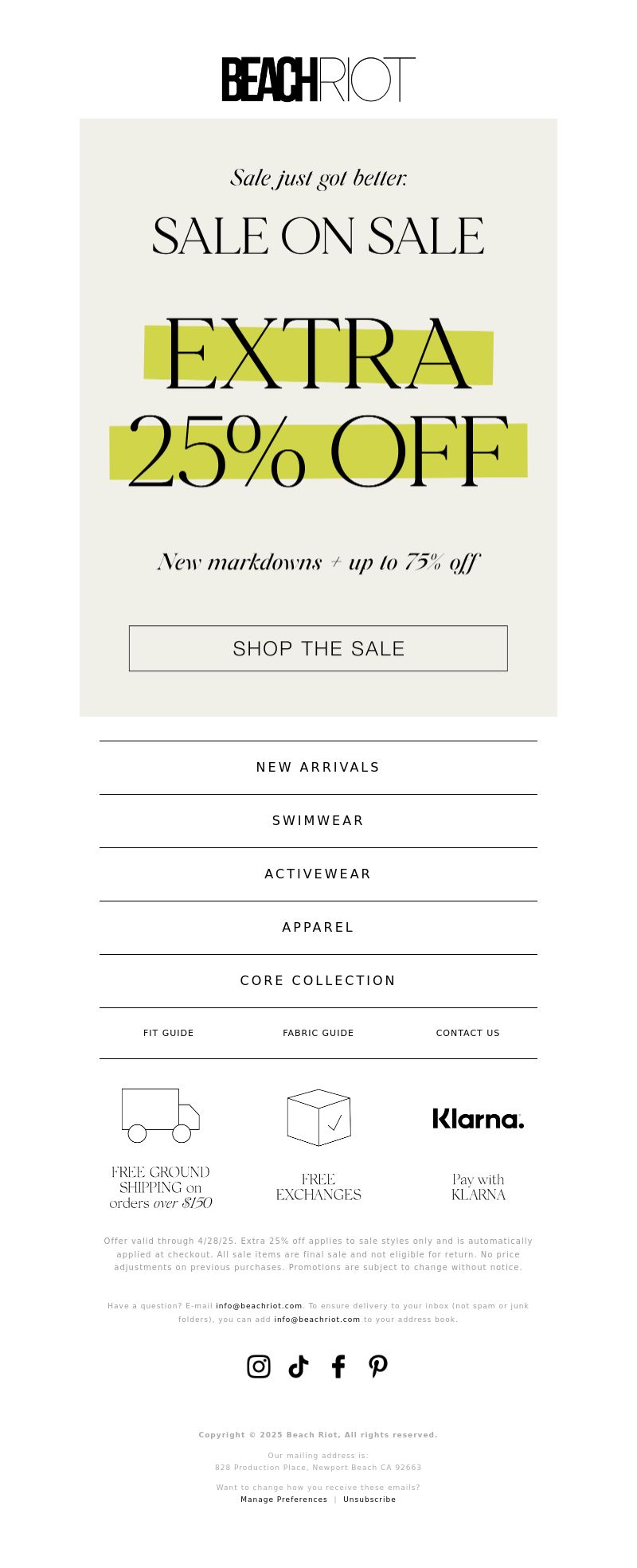Tap Contact Us
The image size is (637, 1568).
pyautogui.click(x=468, y=1033)
